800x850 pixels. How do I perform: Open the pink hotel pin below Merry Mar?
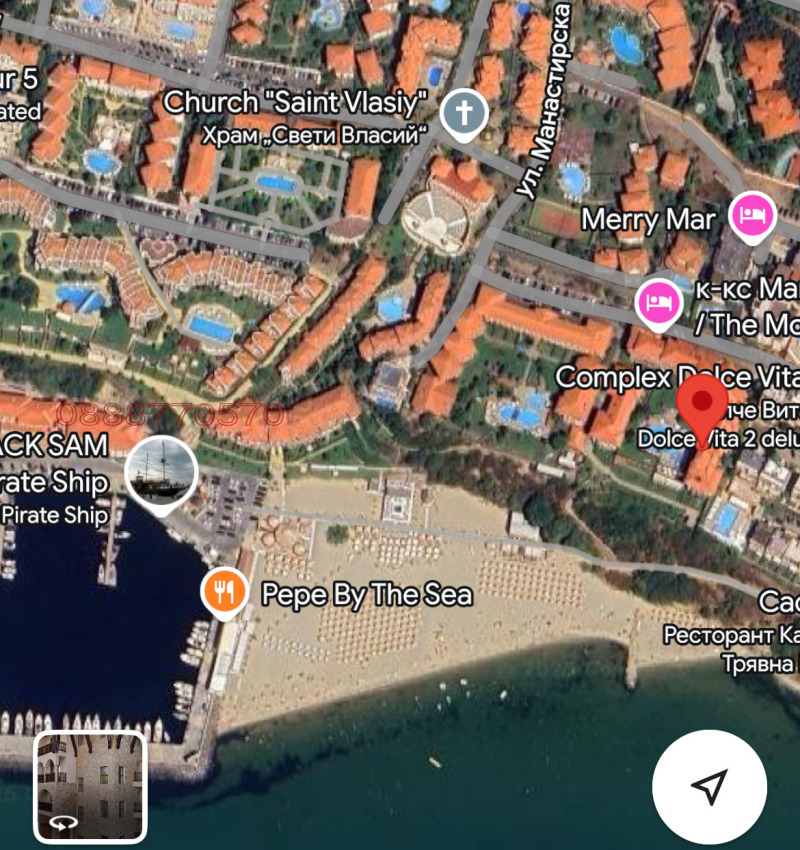660,300
